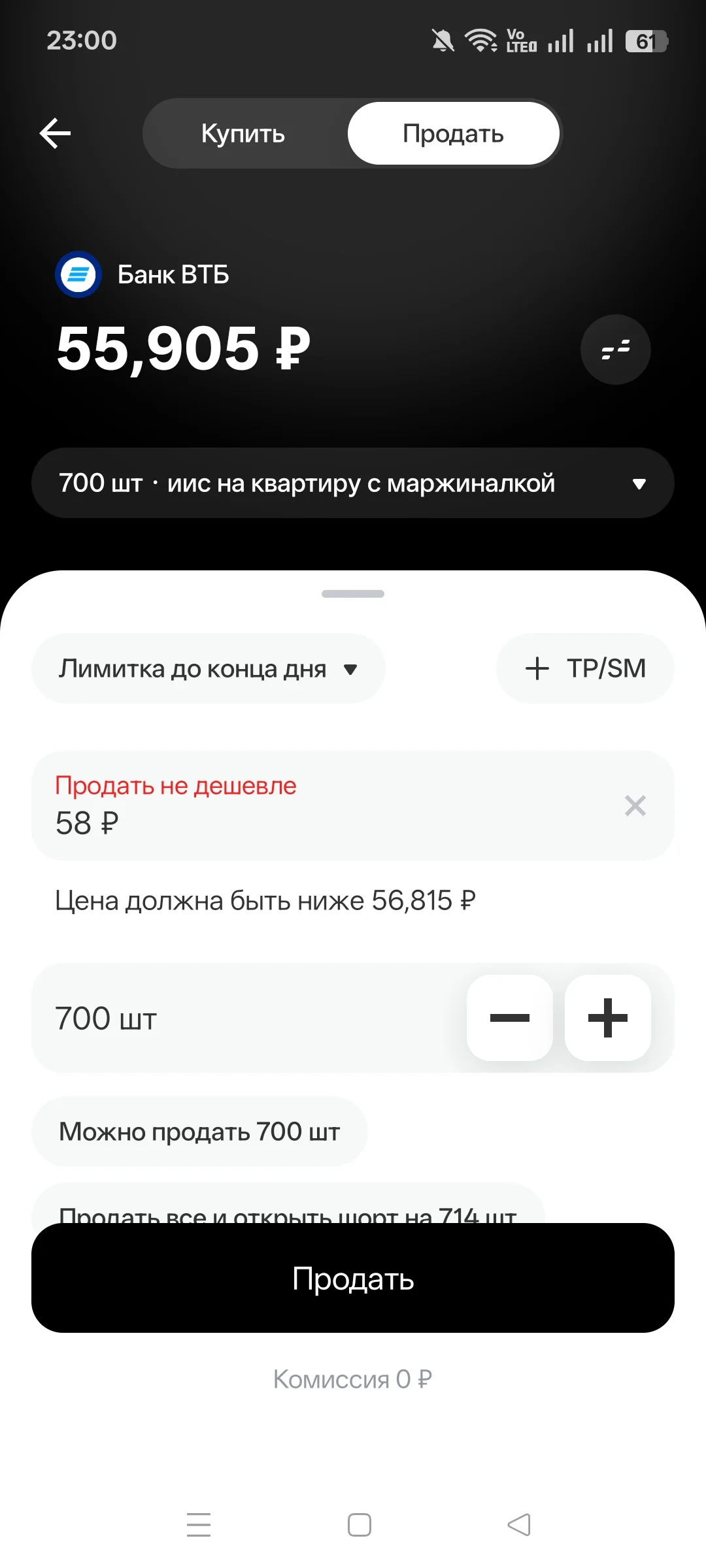The width and height of the screenshot is (706, 1568).
Task: Tap the 700 шт quantity field
Action: [248, 1018]
